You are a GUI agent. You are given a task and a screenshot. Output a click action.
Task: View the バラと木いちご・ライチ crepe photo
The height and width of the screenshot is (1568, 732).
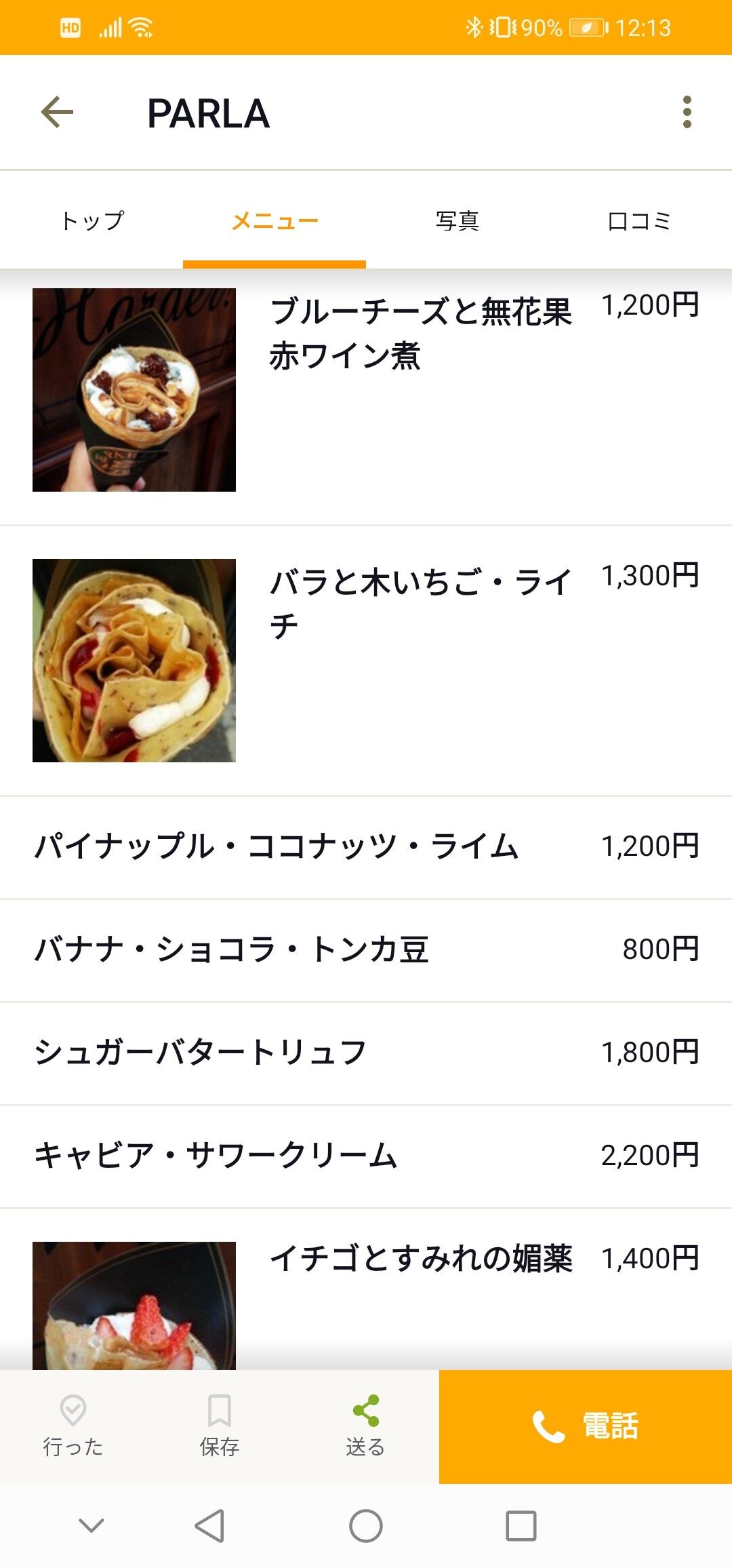click(x=134, y=661)
